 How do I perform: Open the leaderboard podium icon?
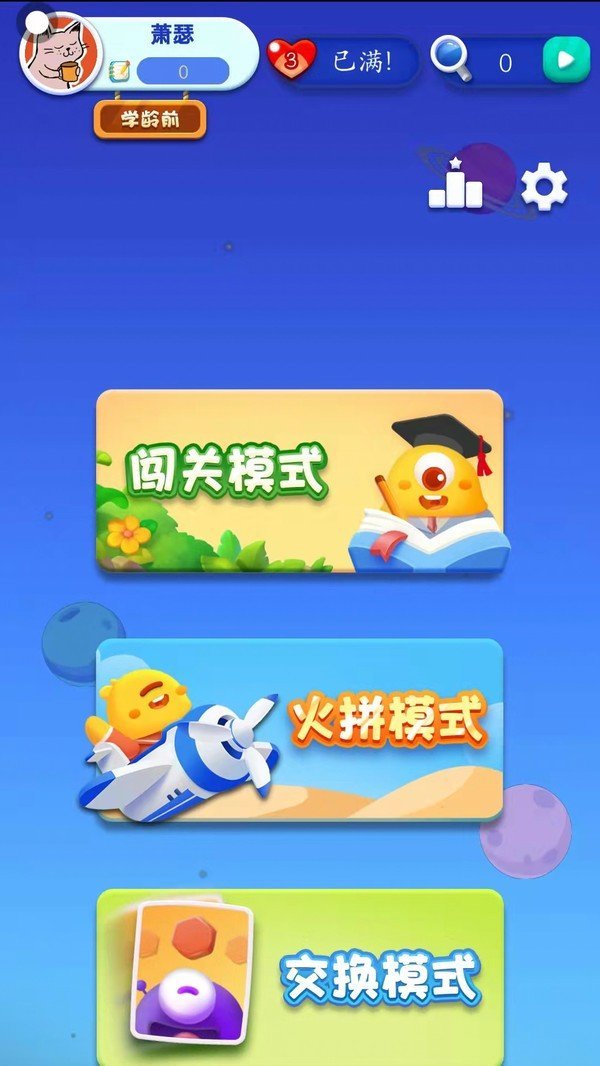click(455, 186)
